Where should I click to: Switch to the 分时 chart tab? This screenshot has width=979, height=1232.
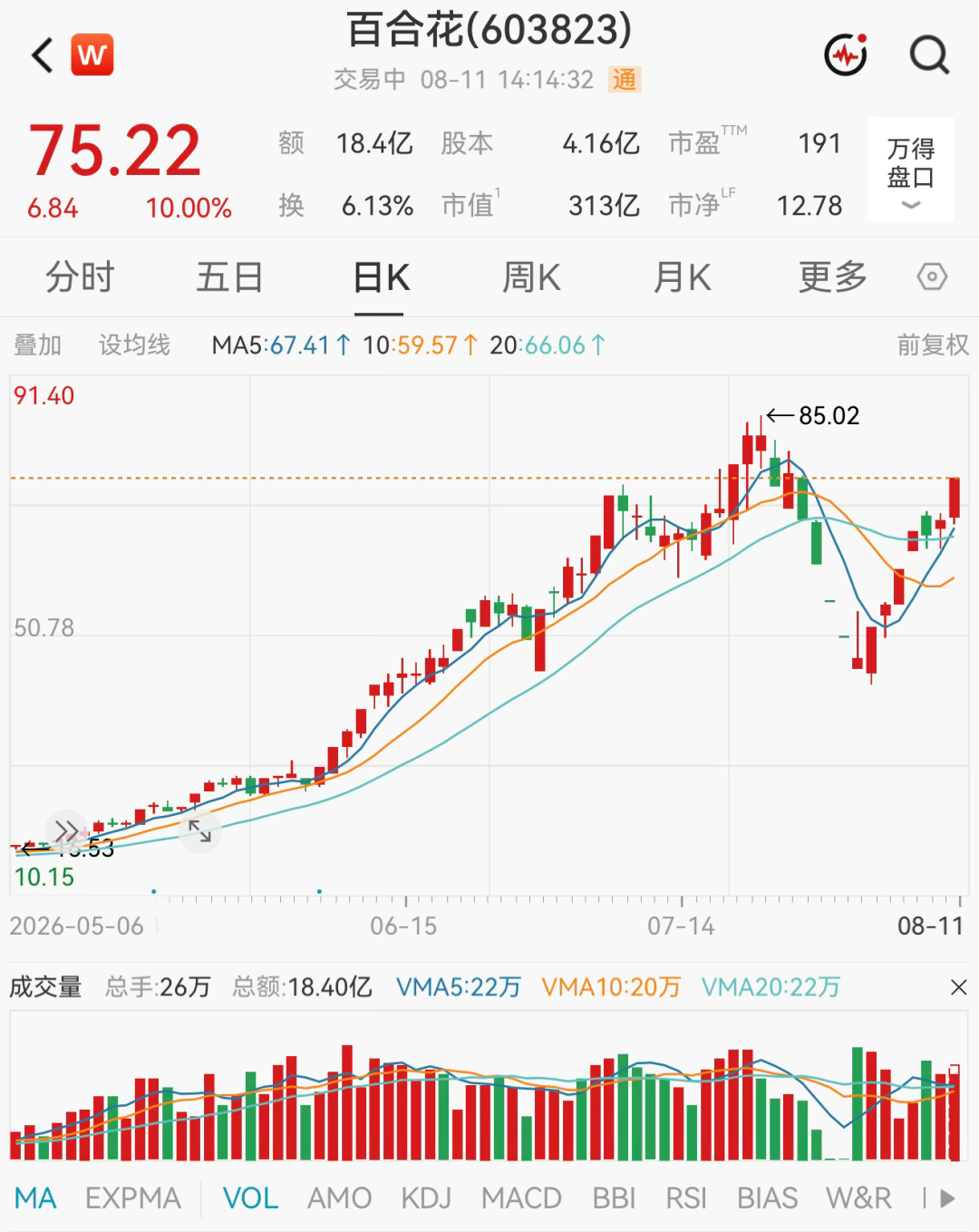click(x=80, y=276)
